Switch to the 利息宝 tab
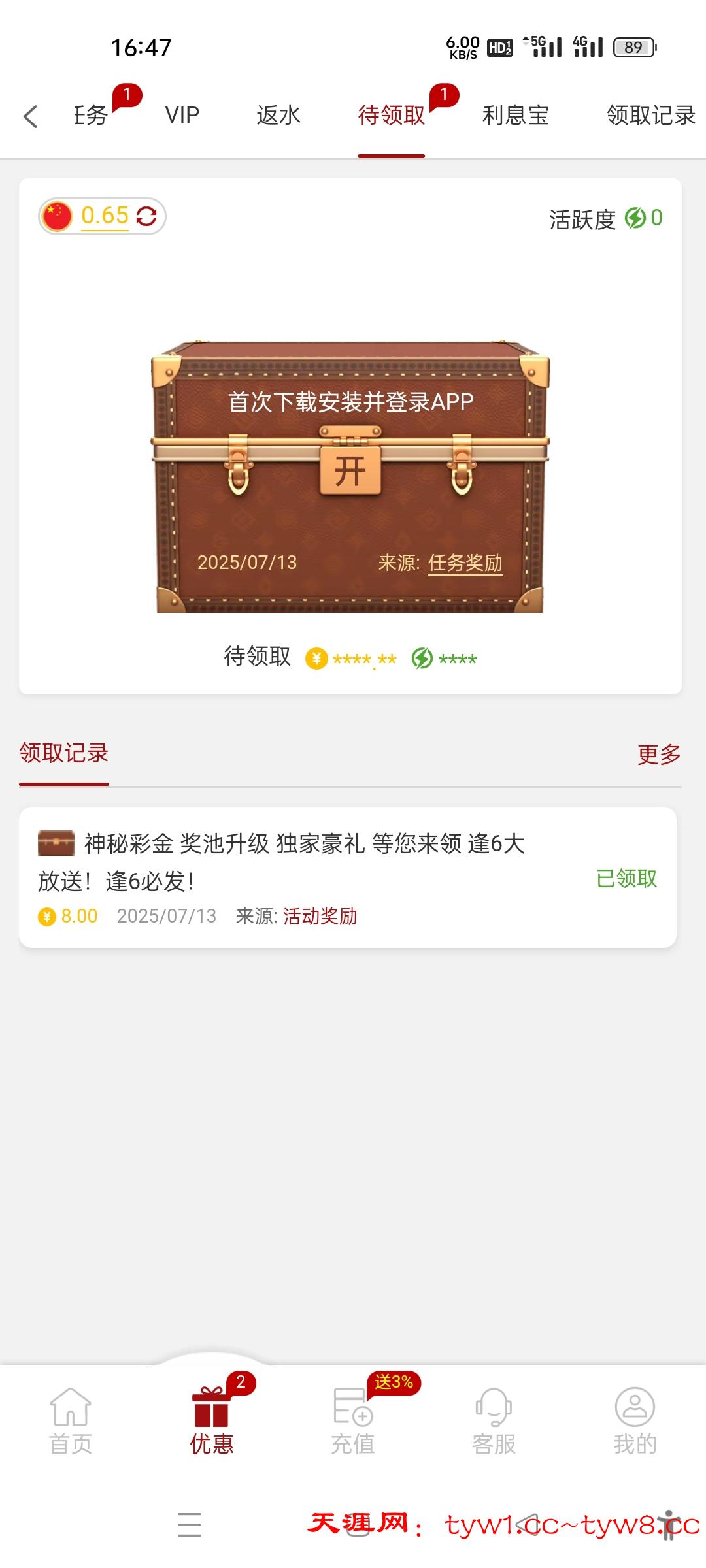 [515, 116]
